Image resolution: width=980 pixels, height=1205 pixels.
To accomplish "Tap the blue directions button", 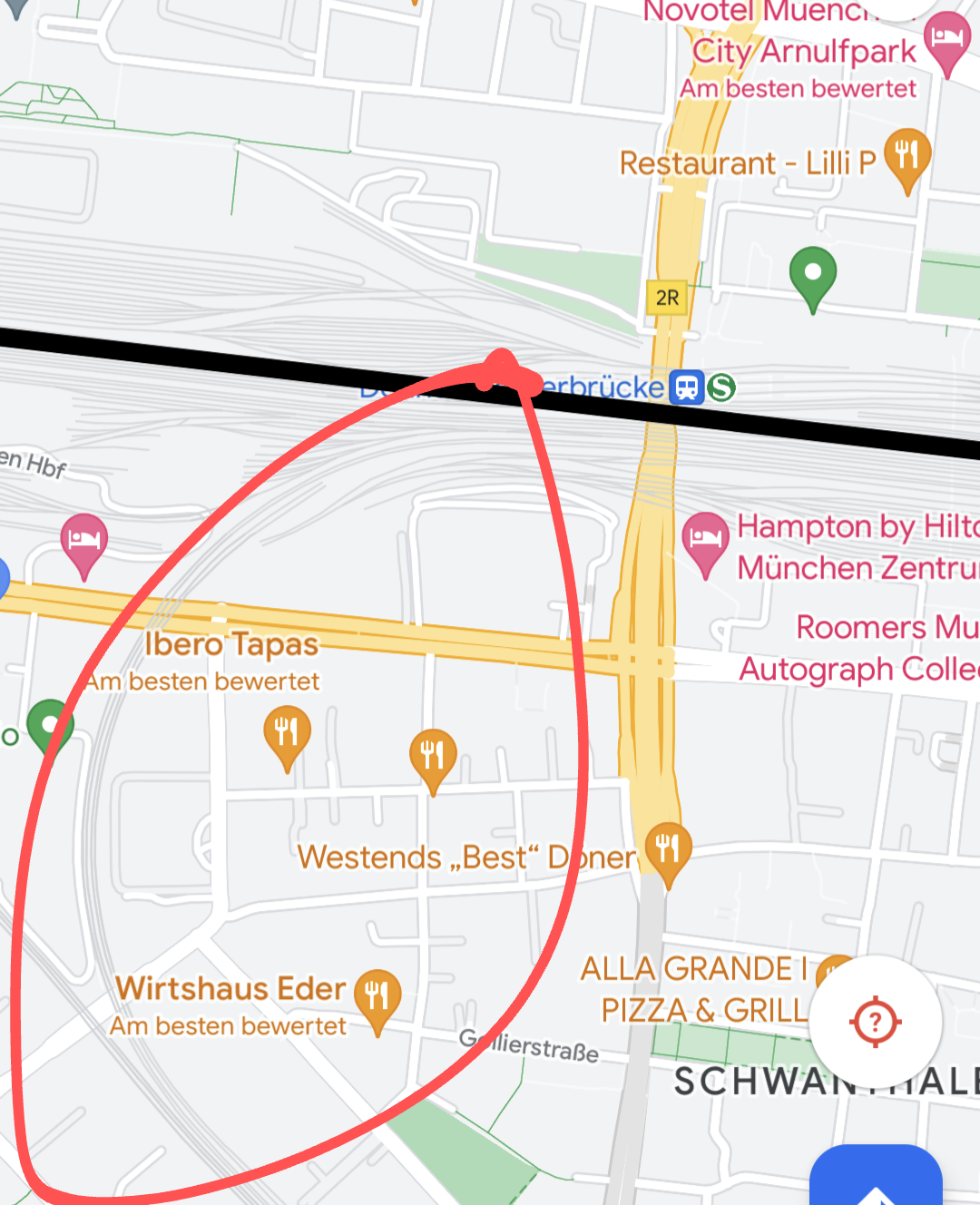I will (x=875, y=1180).
